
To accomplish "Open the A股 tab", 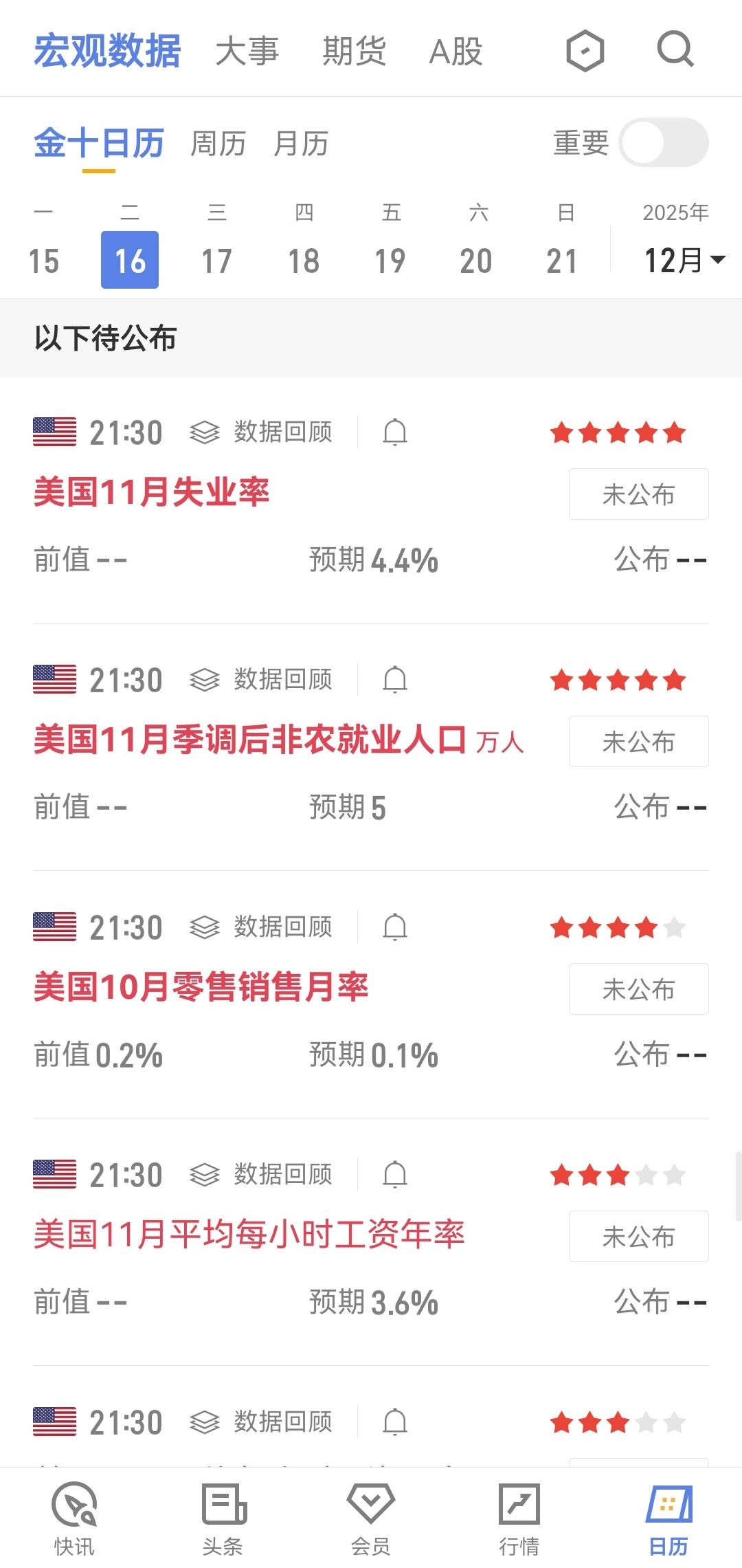I will (456, 52).
